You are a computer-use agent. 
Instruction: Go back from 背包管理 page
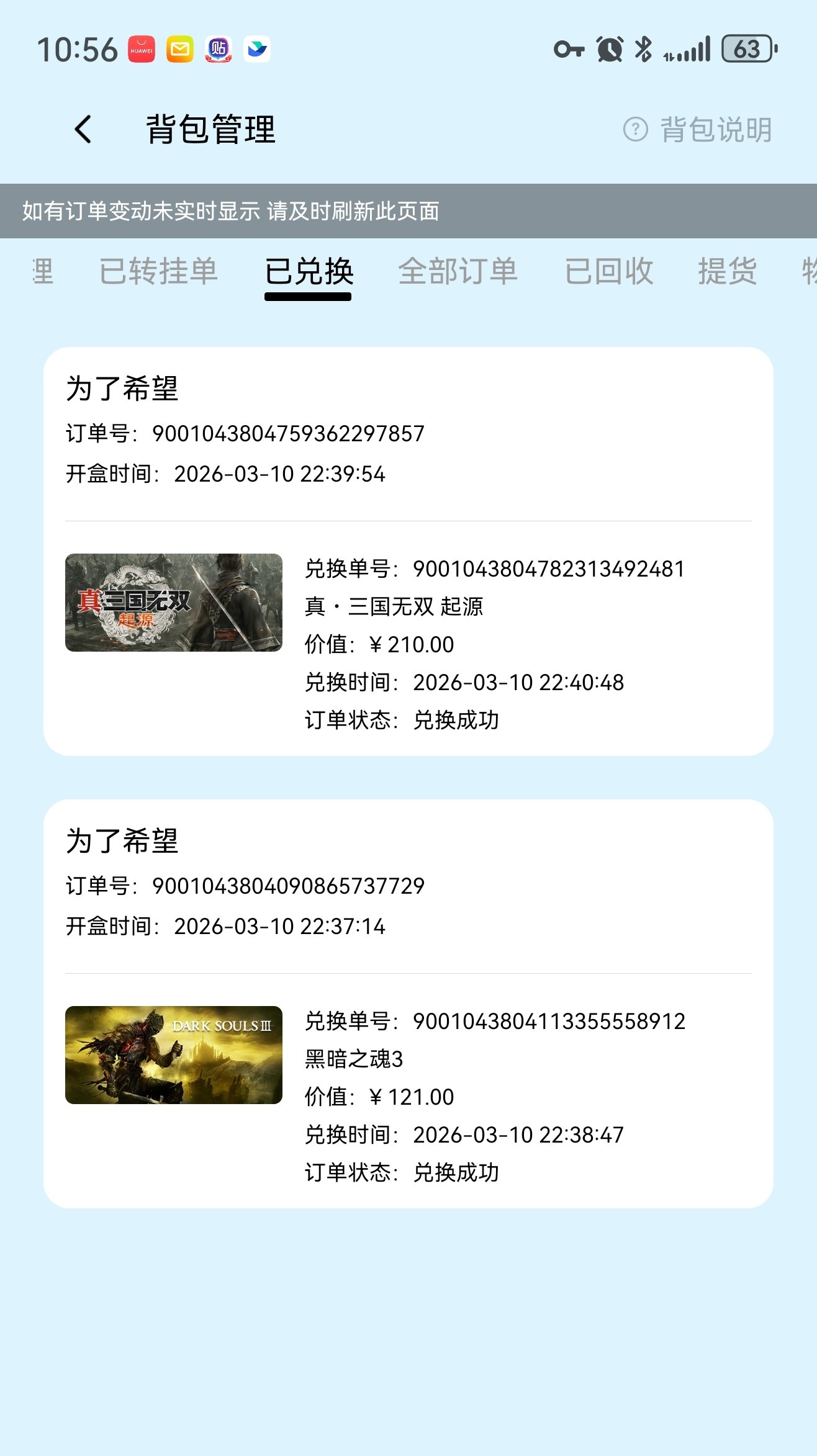83,130
